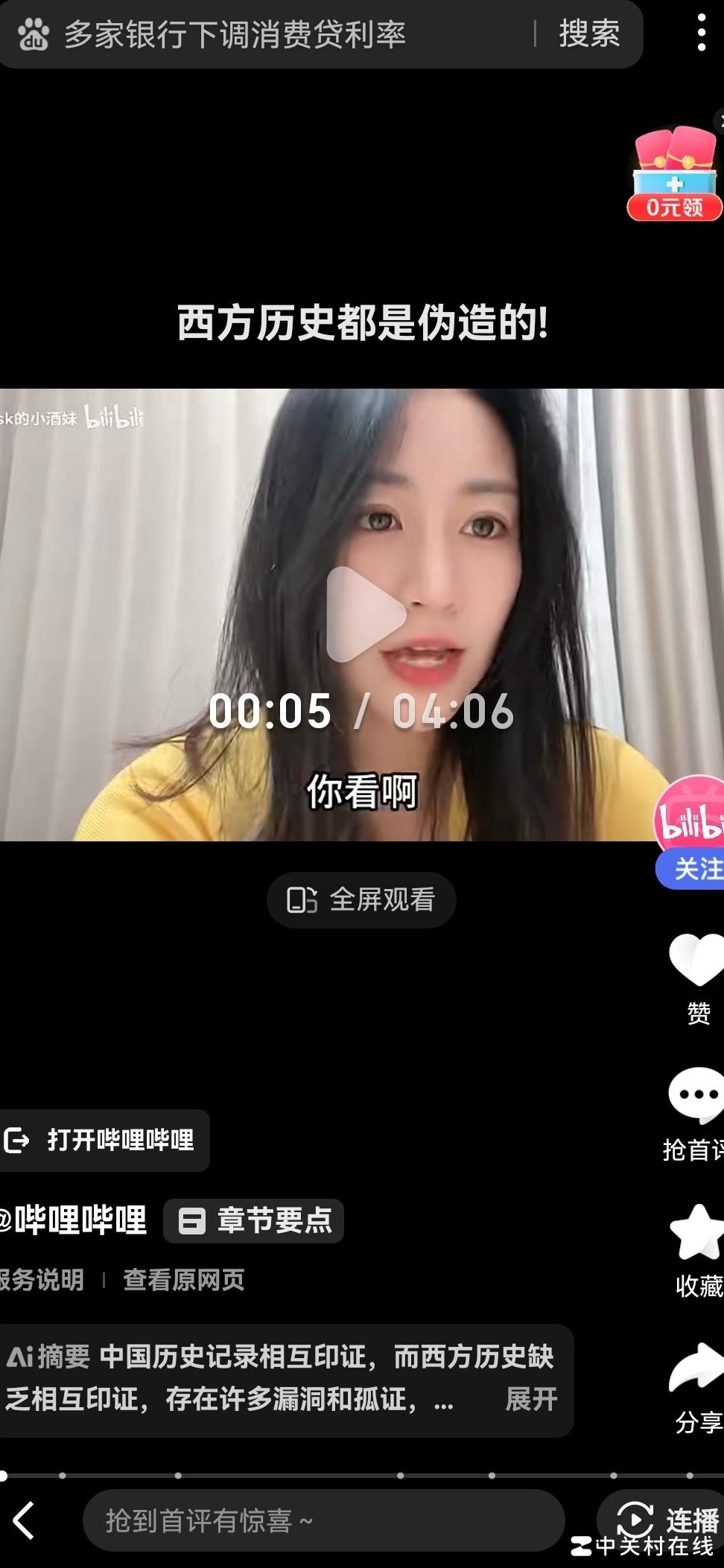
Task: Go back with the left arrow
Action: coord(25,1520)
